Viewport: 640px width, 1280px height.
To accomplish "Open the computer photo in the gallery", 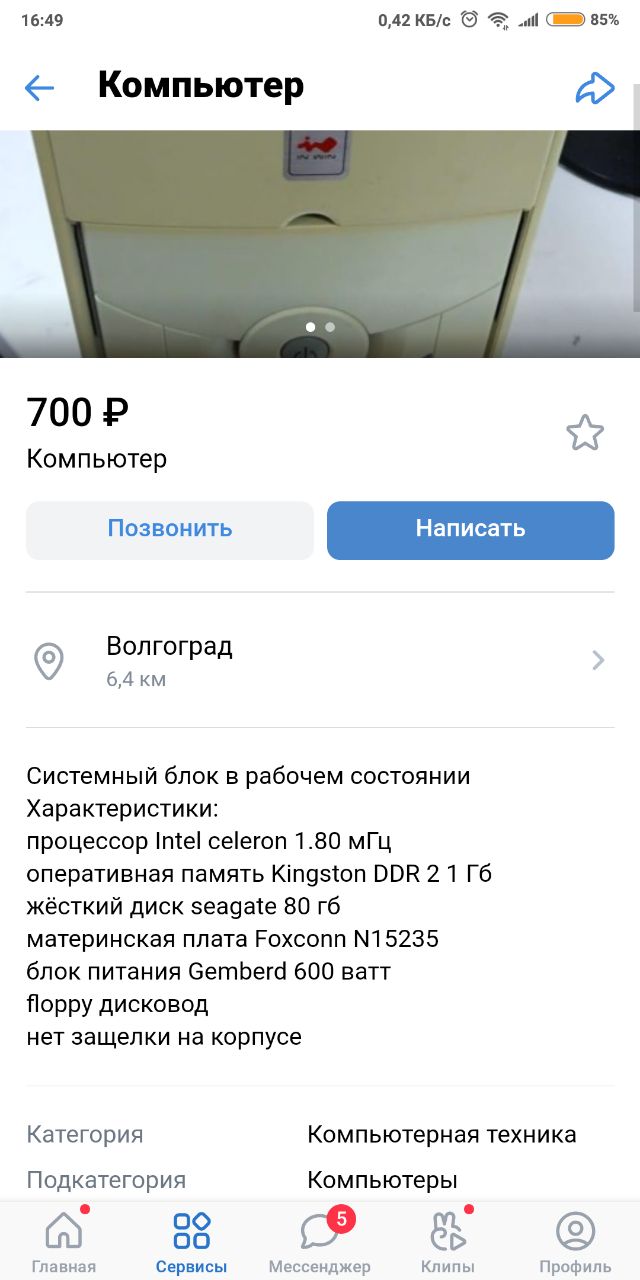I will point(320,243).
